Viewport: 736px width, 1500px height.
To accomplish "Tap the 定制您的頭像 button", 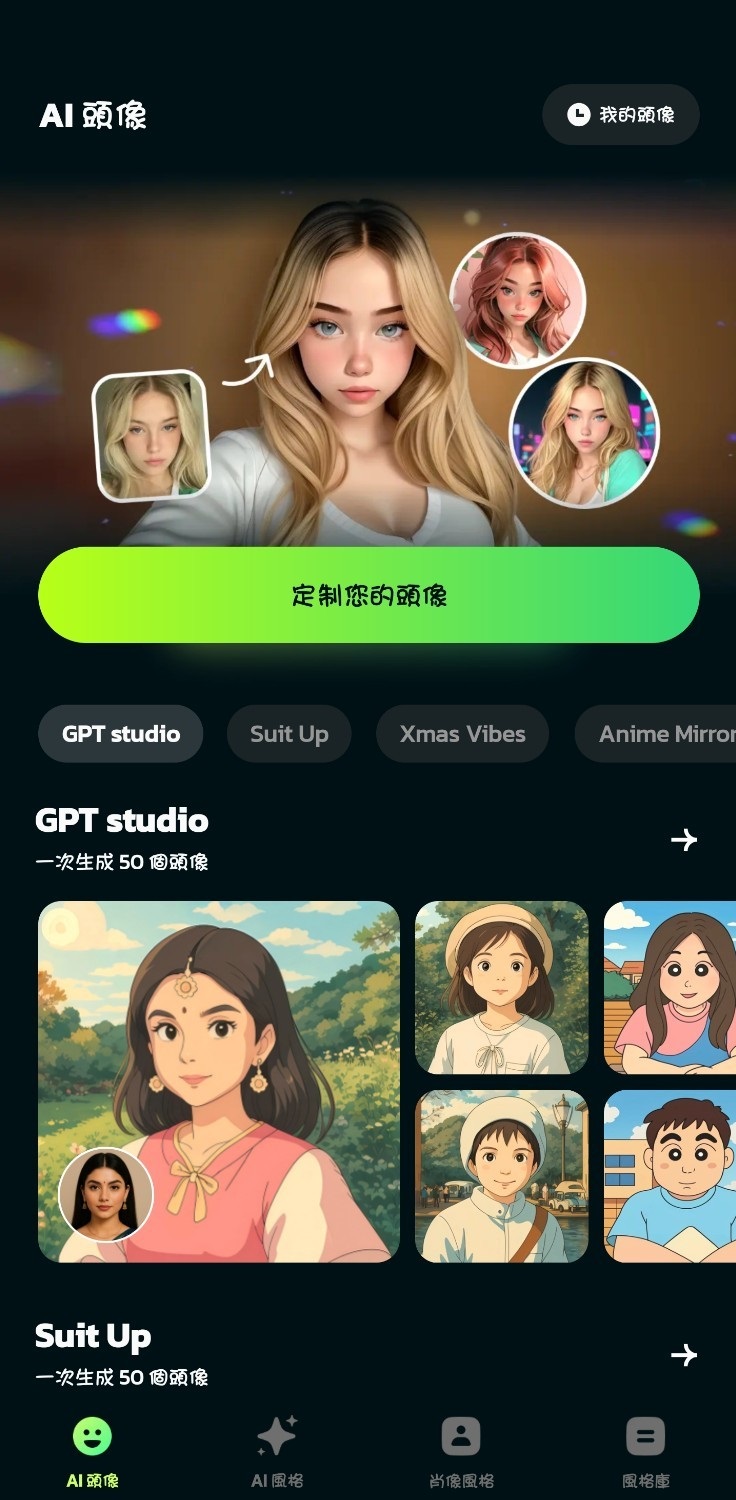I will coord(368,595).
